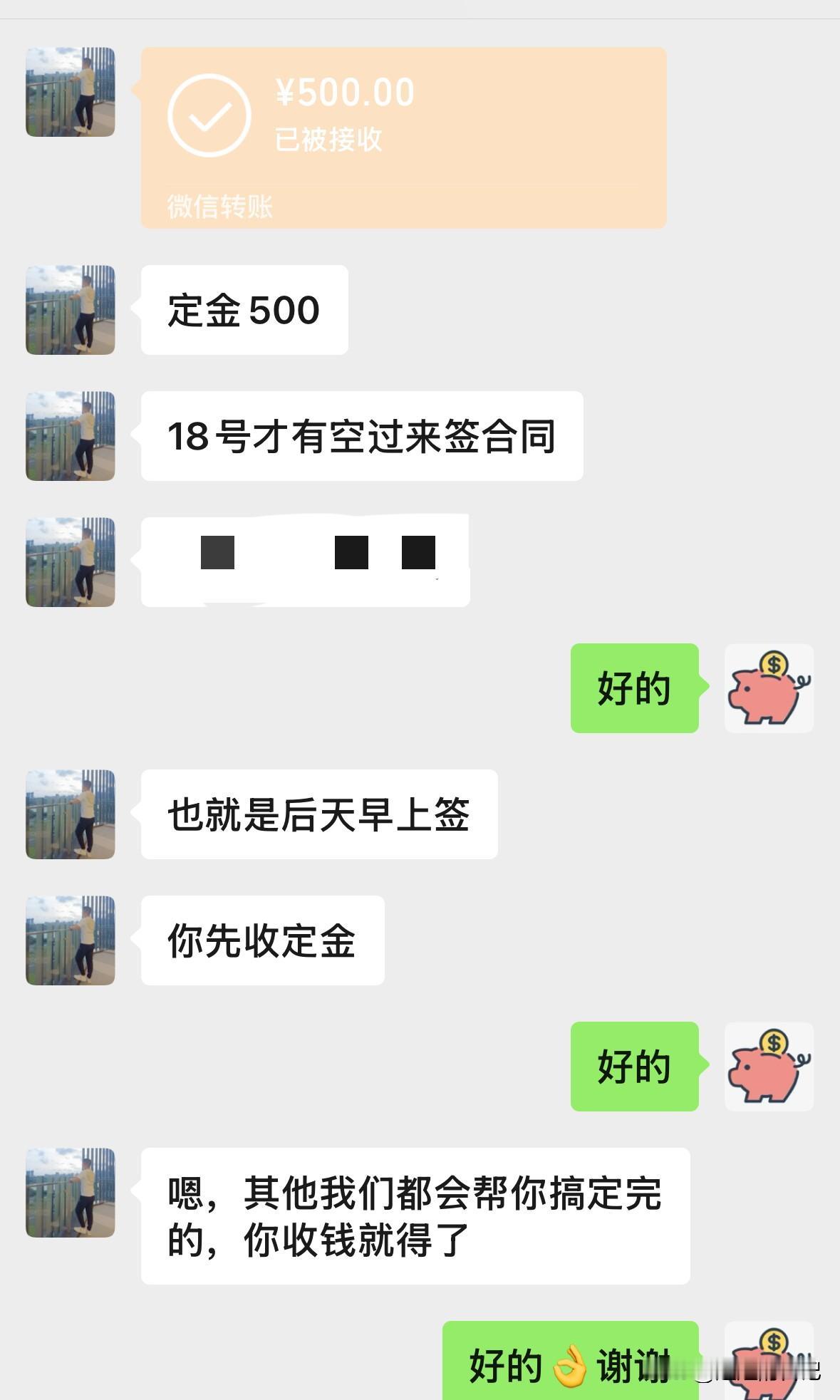Tap the avatar beside 你先收定金 message
This screenshot has width=840, height=1400.
pos(69,940)
